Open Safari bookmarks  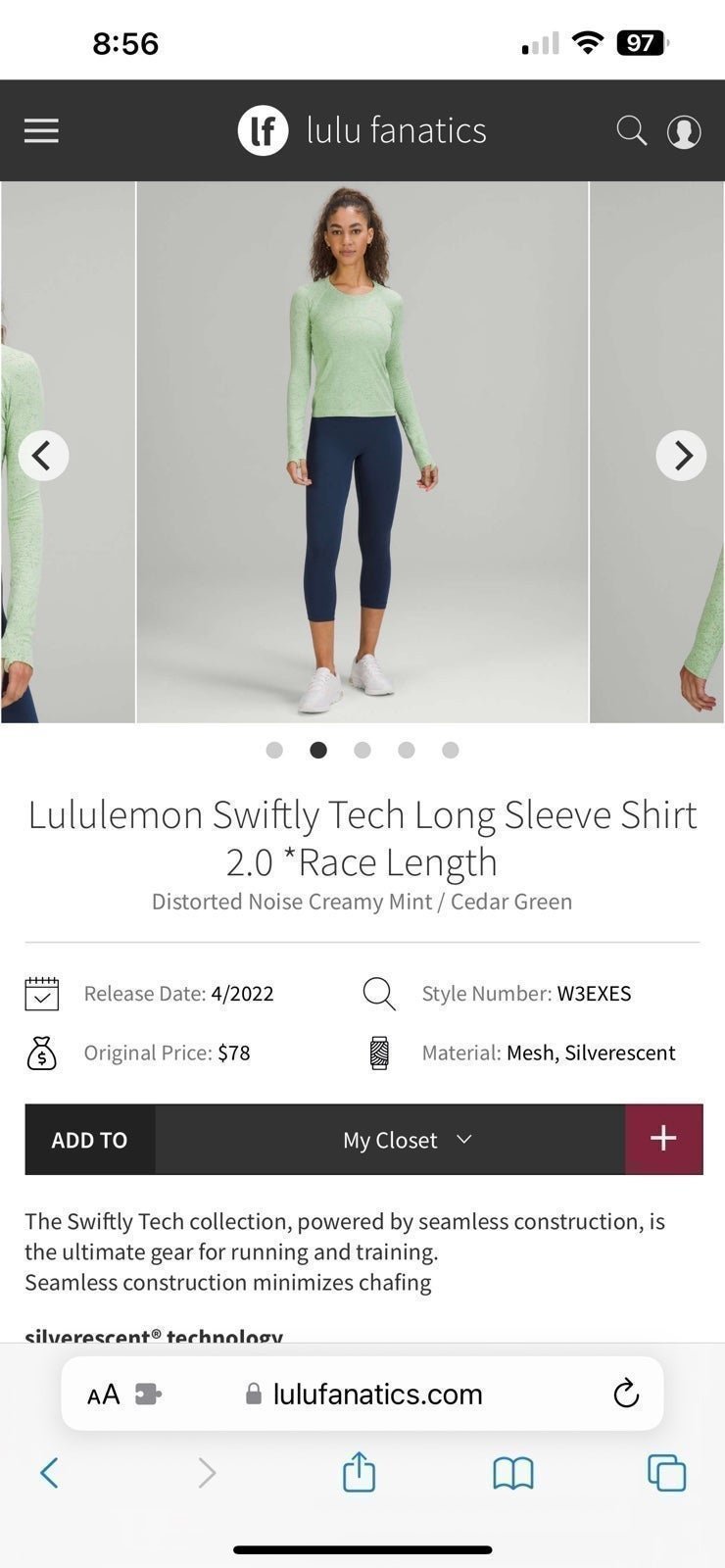pos(512,1473)
